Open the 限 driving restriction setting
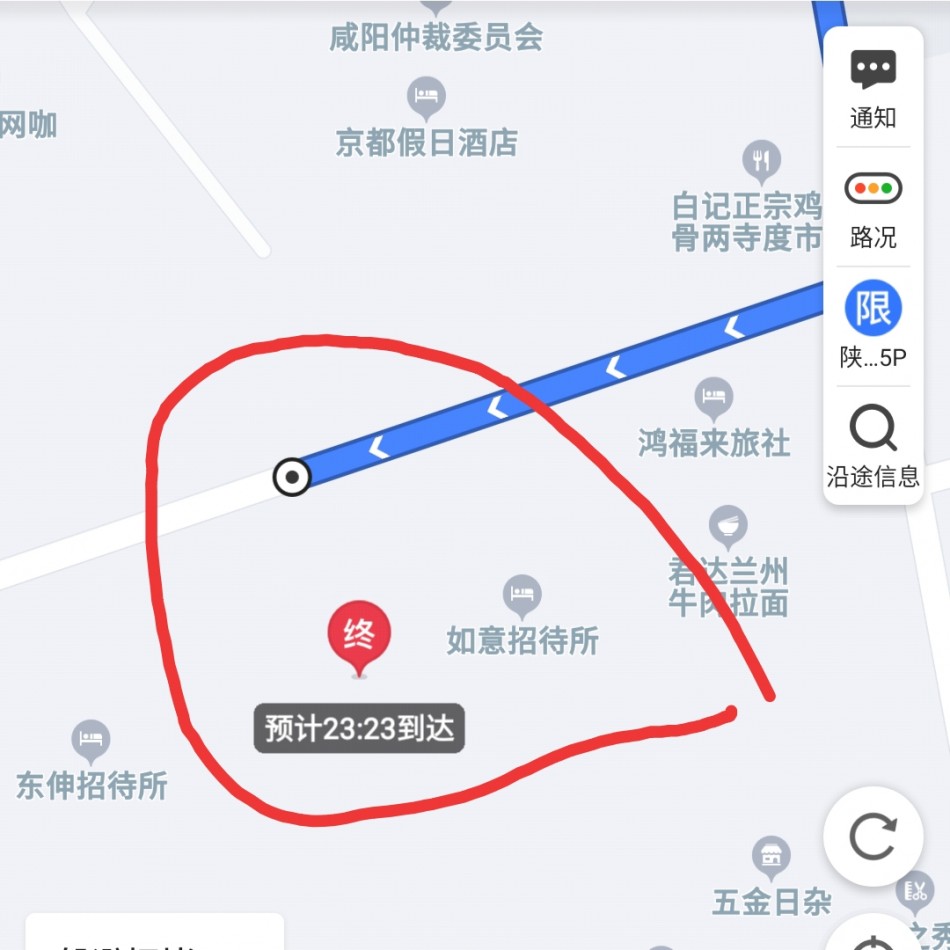This screenshot has height=950, width=950. click(873, 326)
